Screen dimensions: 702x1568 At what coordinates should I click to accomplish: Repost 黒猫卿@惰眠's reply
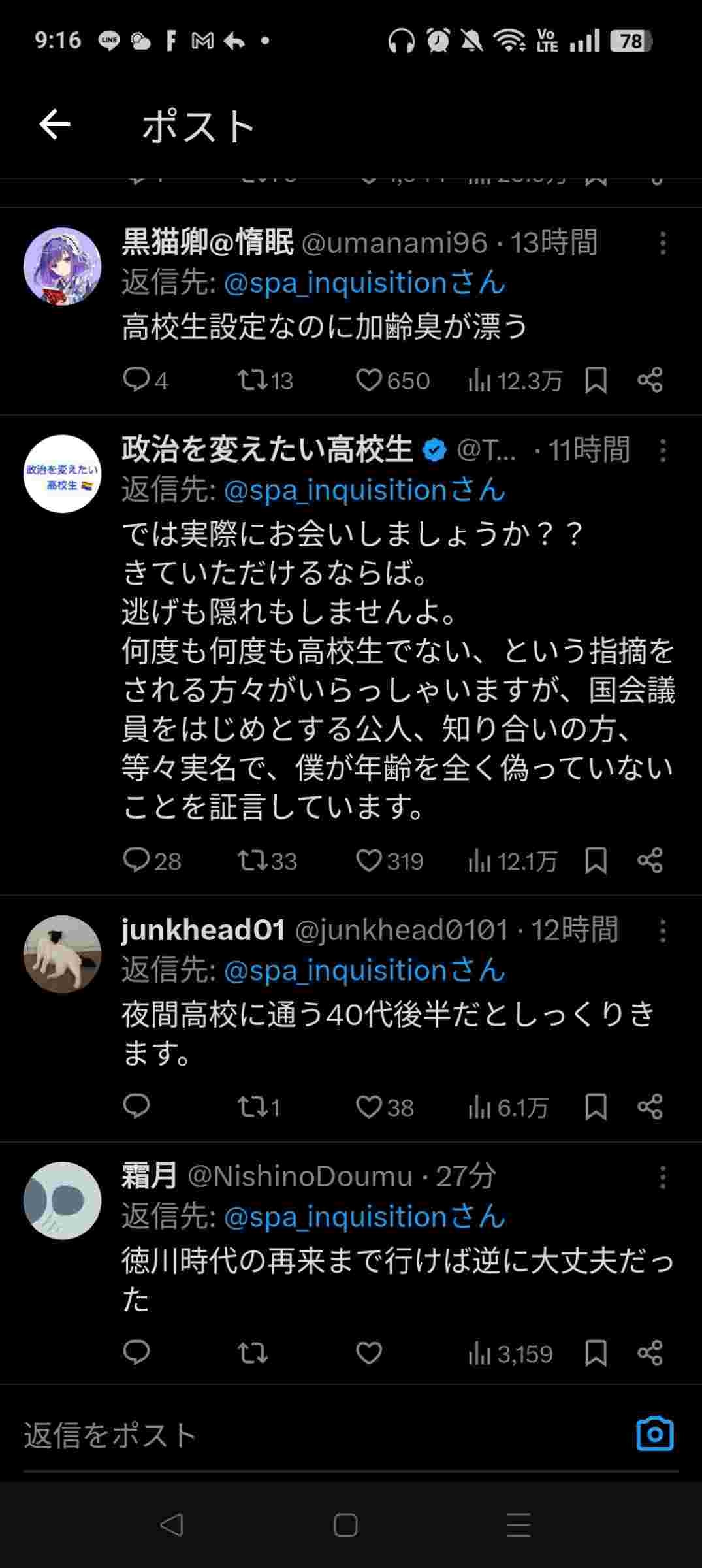coord(250,380)
